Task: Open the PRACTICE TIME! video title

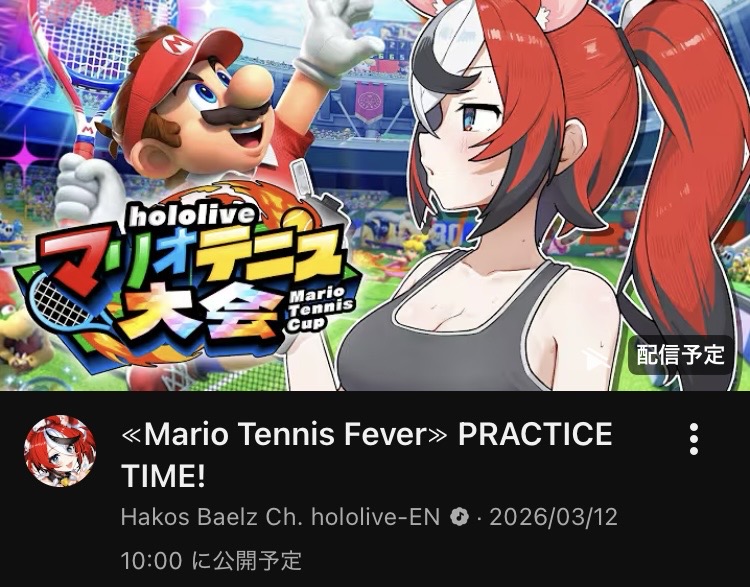Action: click(367, 454)
